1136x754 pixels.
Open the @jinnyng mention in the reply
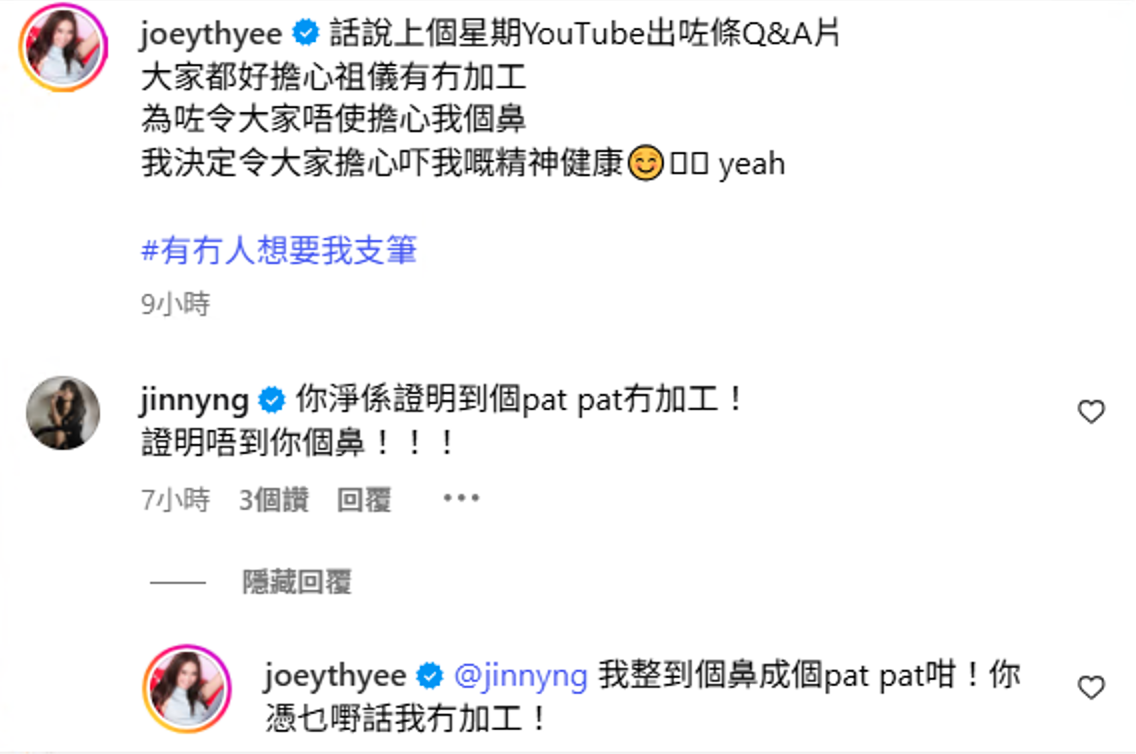tap(520, 676)
